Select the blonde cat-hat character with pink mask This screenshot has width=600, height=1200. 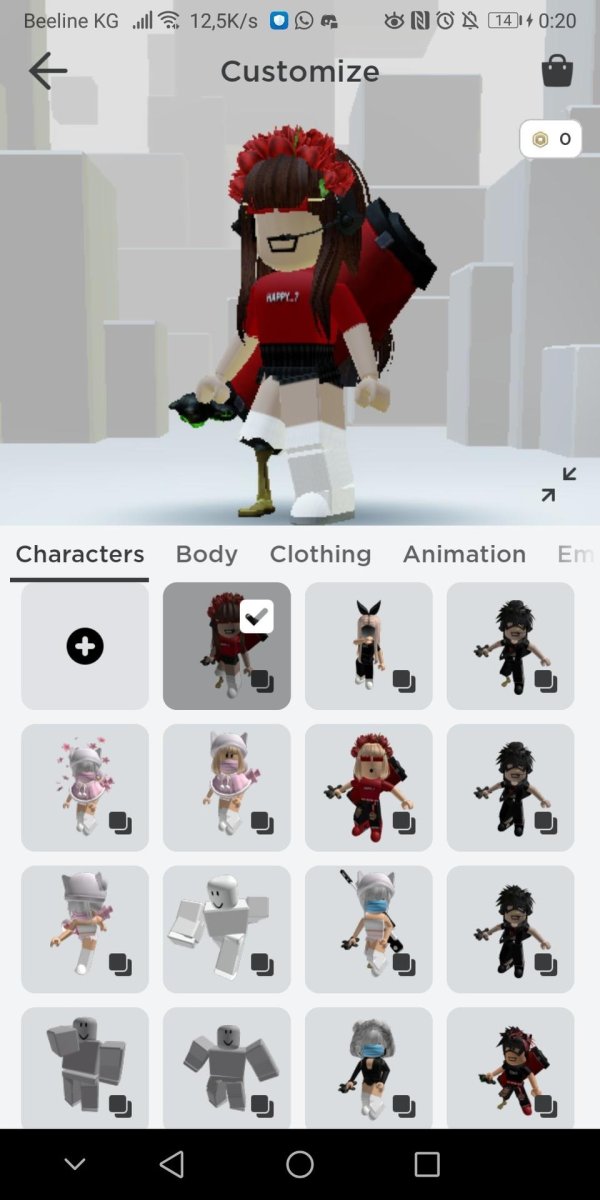pyautogui.click(x=226, y=788)
